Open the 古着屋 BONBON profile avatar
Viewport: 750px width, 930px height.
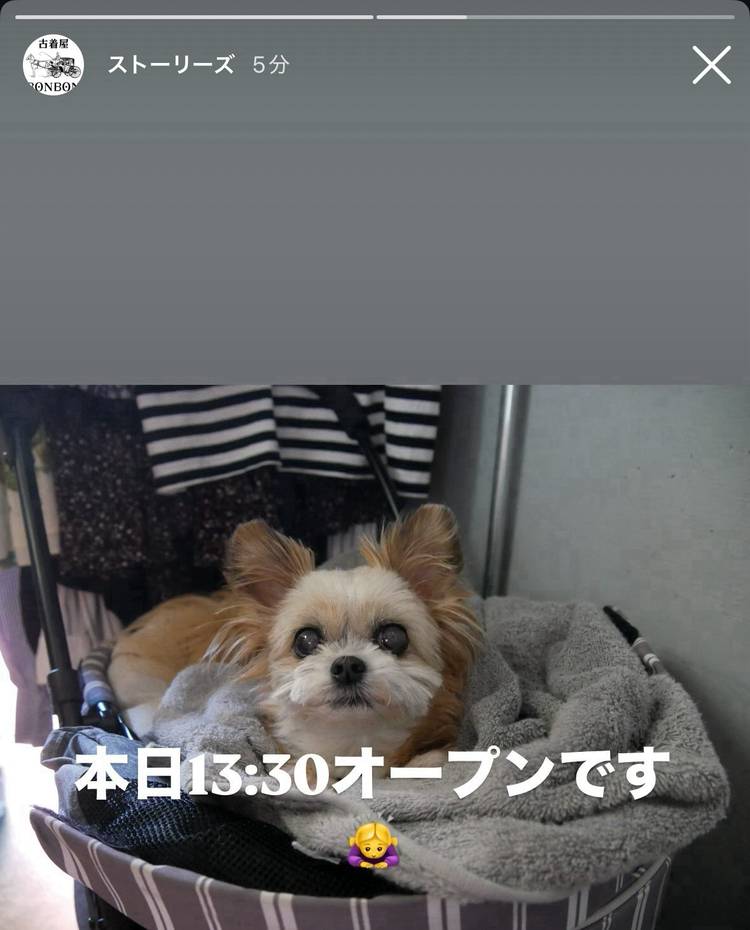point(53,65)
